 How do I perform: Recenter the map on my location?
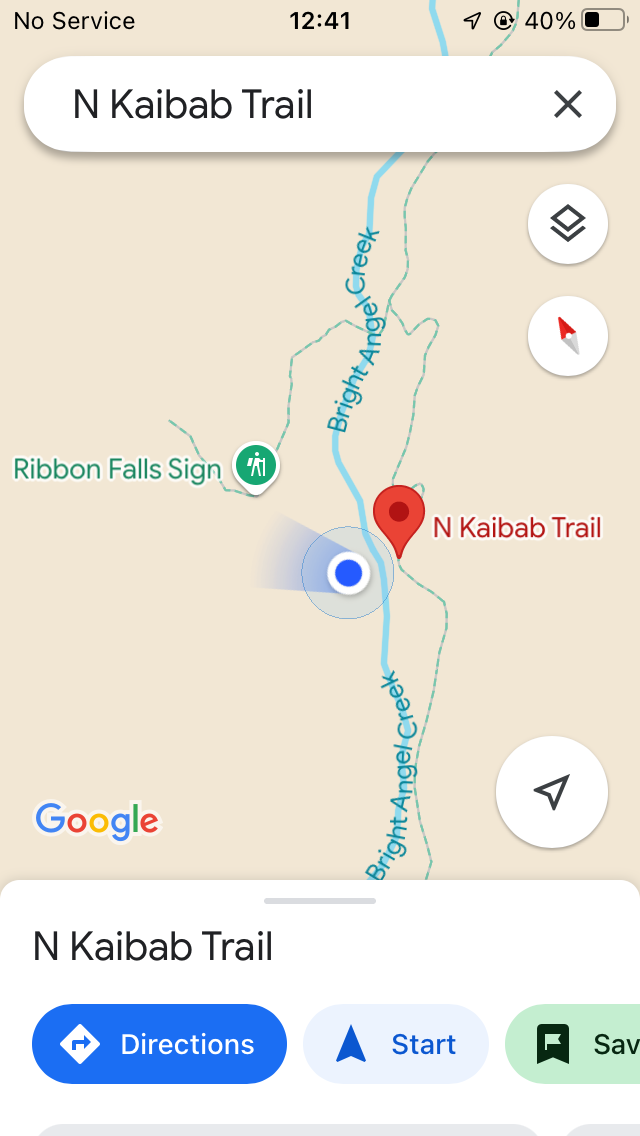coord(551,791)
